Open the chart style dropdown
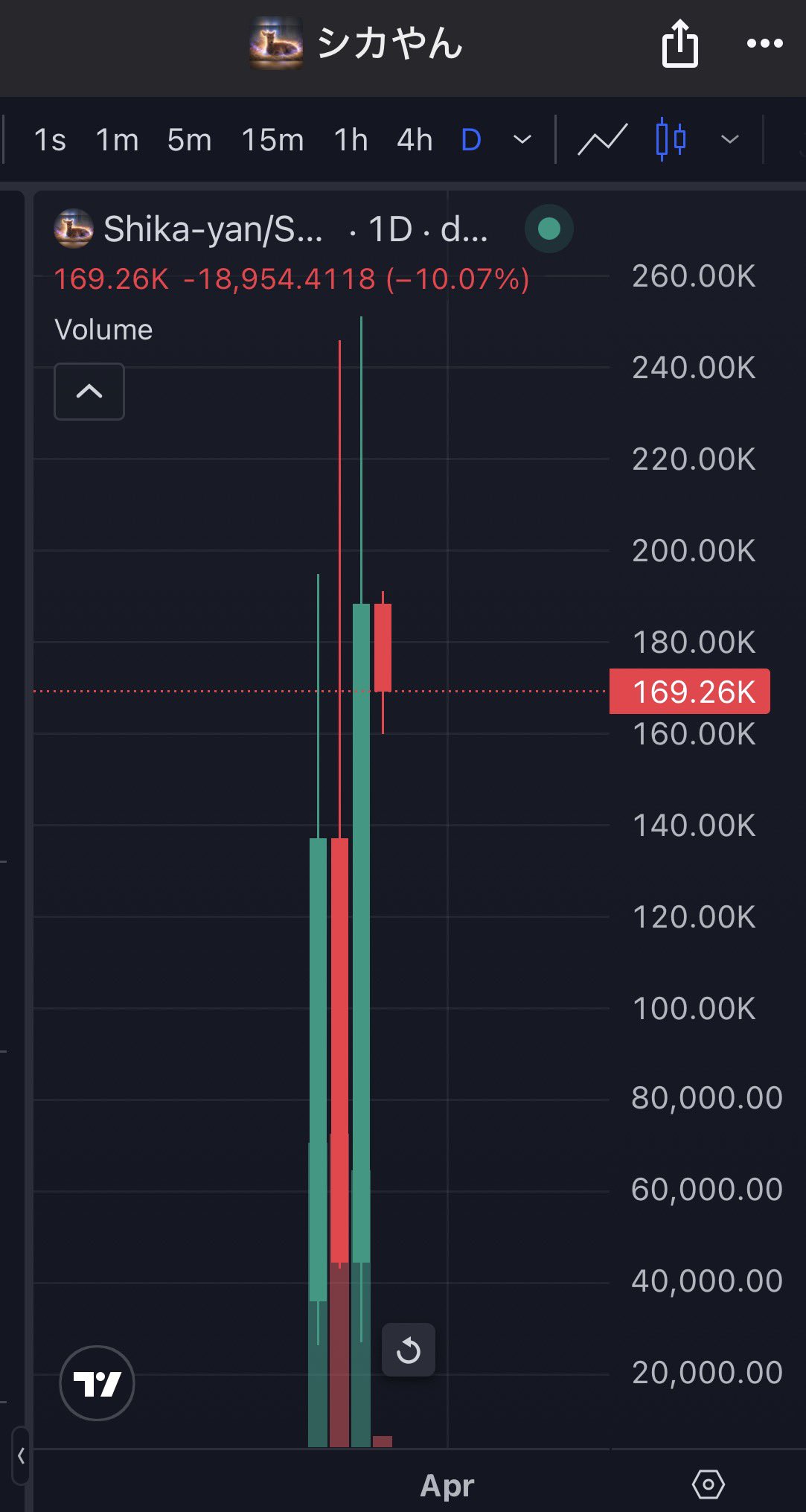Viewport: 806px width, 1512px height. (x=730, y=140)
